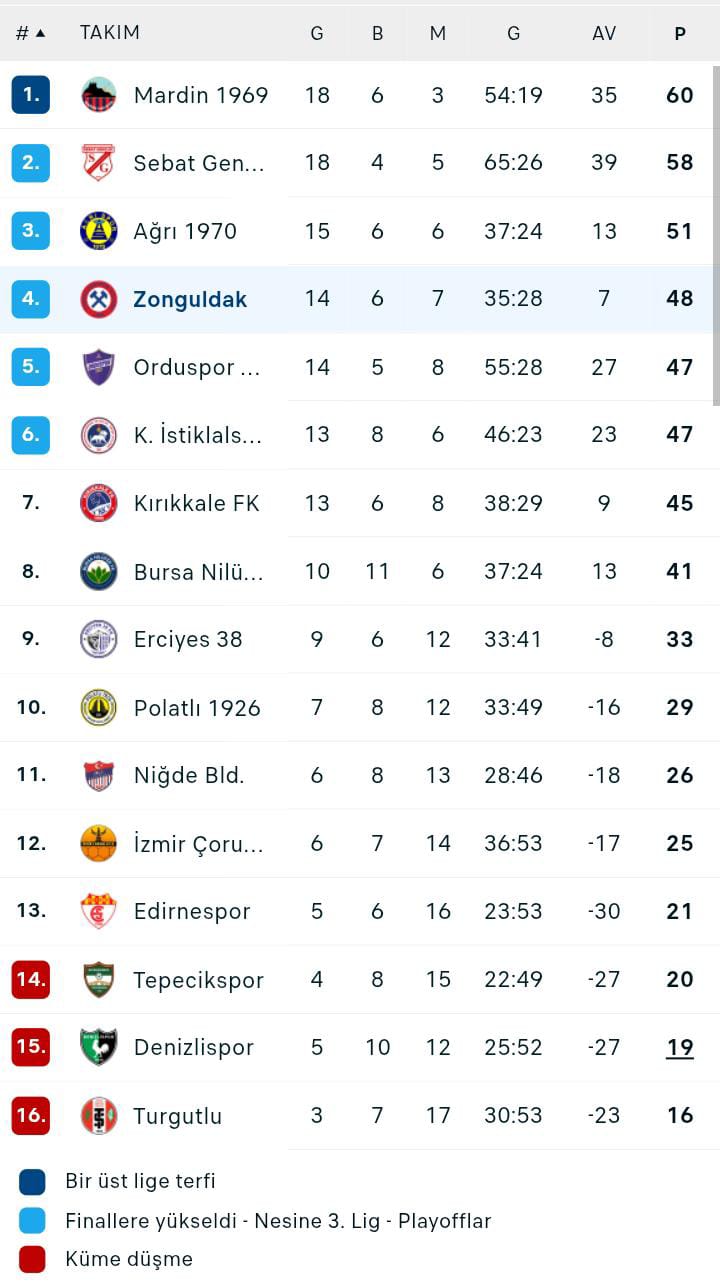Open the Mardin 1969 team row

click(x=360, y=95)
